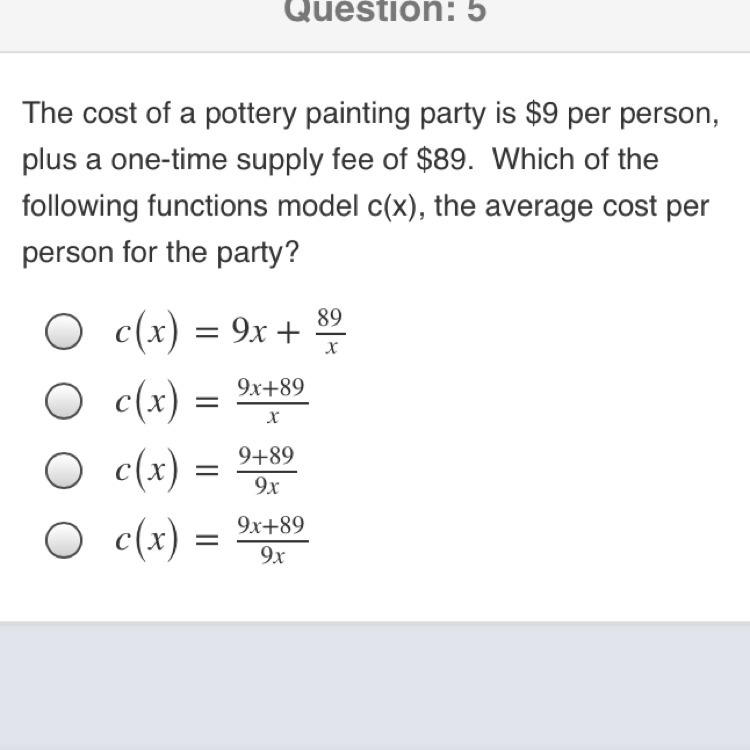Mark the option c(x) = (9x+89)/9x

pyautogui.click(x=63, y=540)
